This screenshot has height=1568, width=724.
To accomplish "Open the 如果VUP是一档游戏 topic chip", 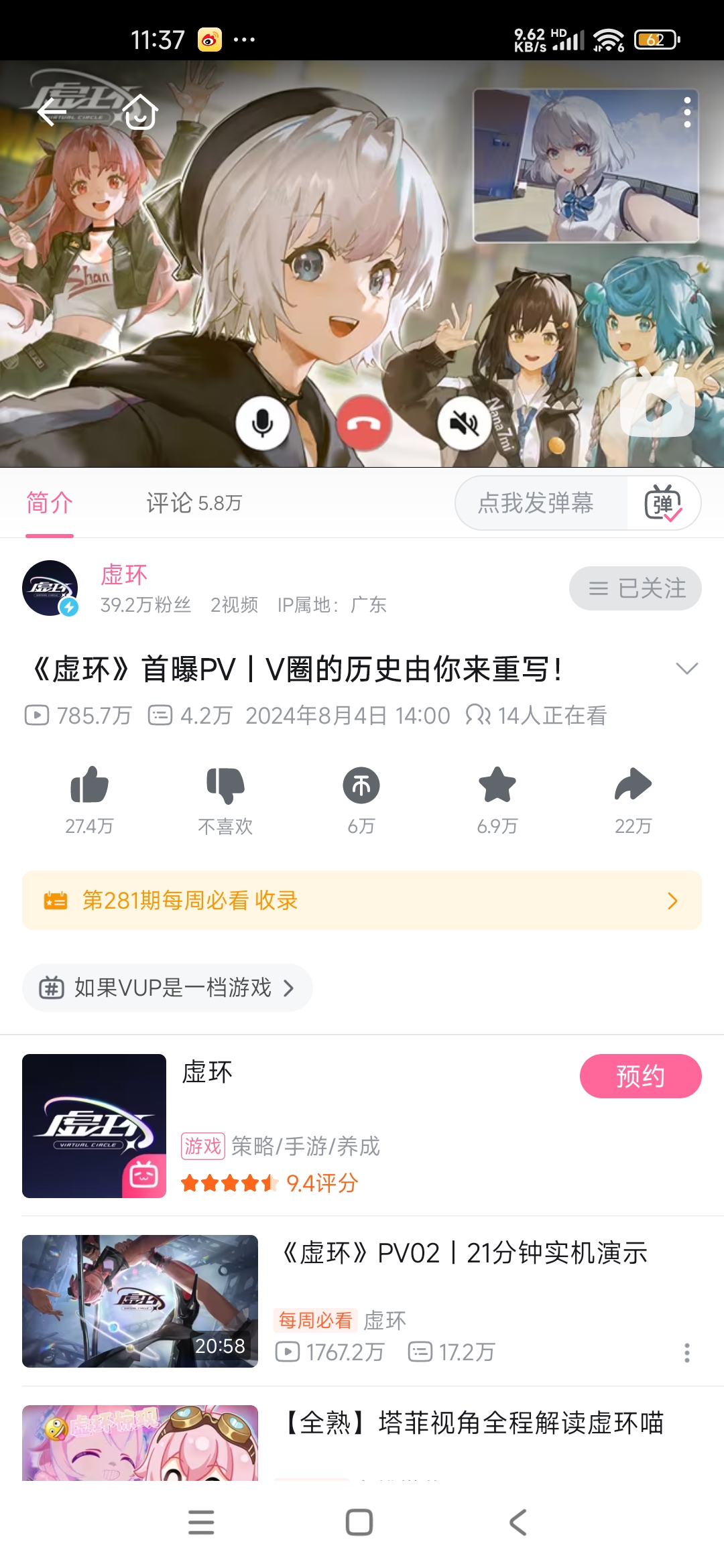I will click(168, 988).
